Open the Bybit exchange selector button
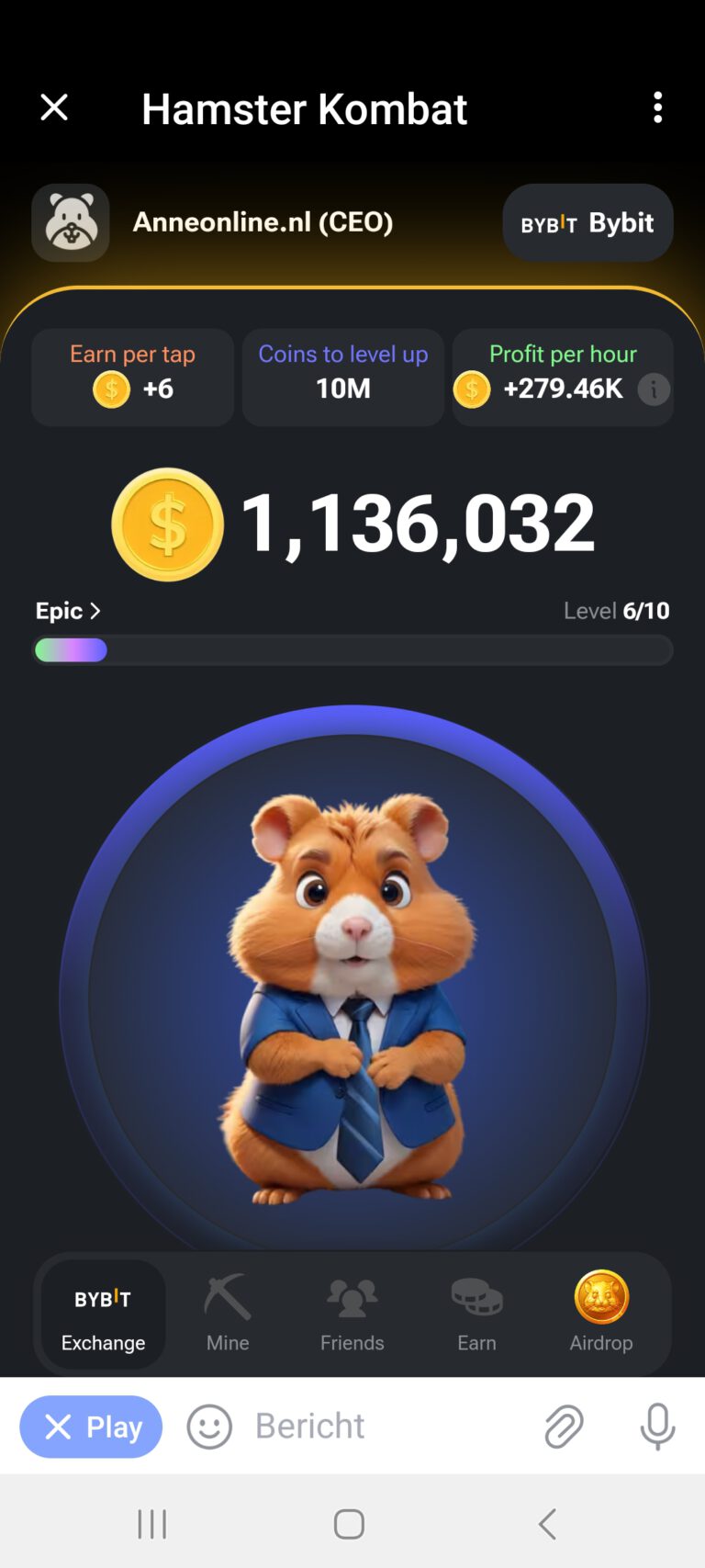This screenshot has height=1568, width=705. pyautogui.click(x=587, y=223)
